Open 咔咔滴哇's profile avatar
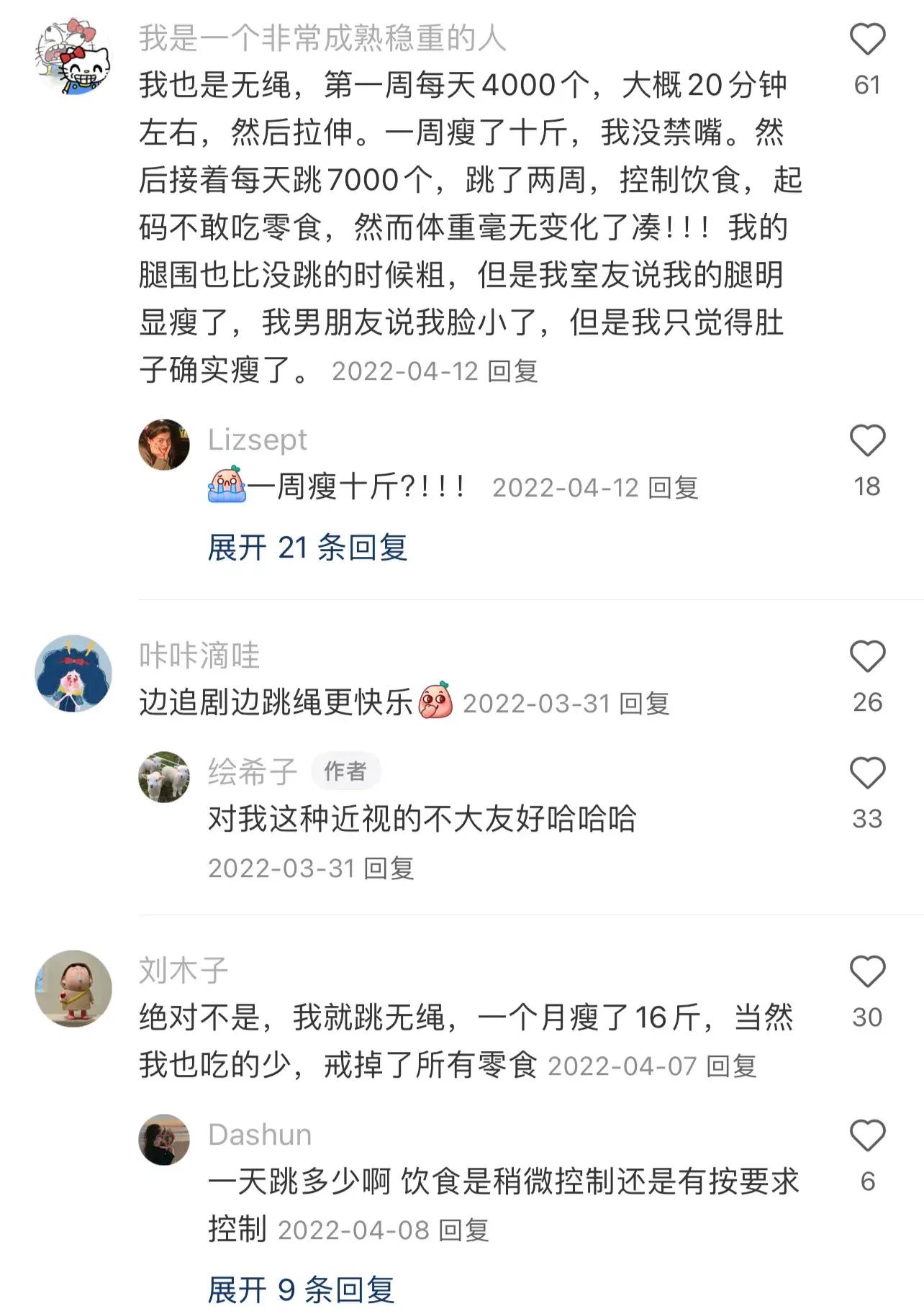Viewport: 924px width, 1316px height. (x=73, y=673)
